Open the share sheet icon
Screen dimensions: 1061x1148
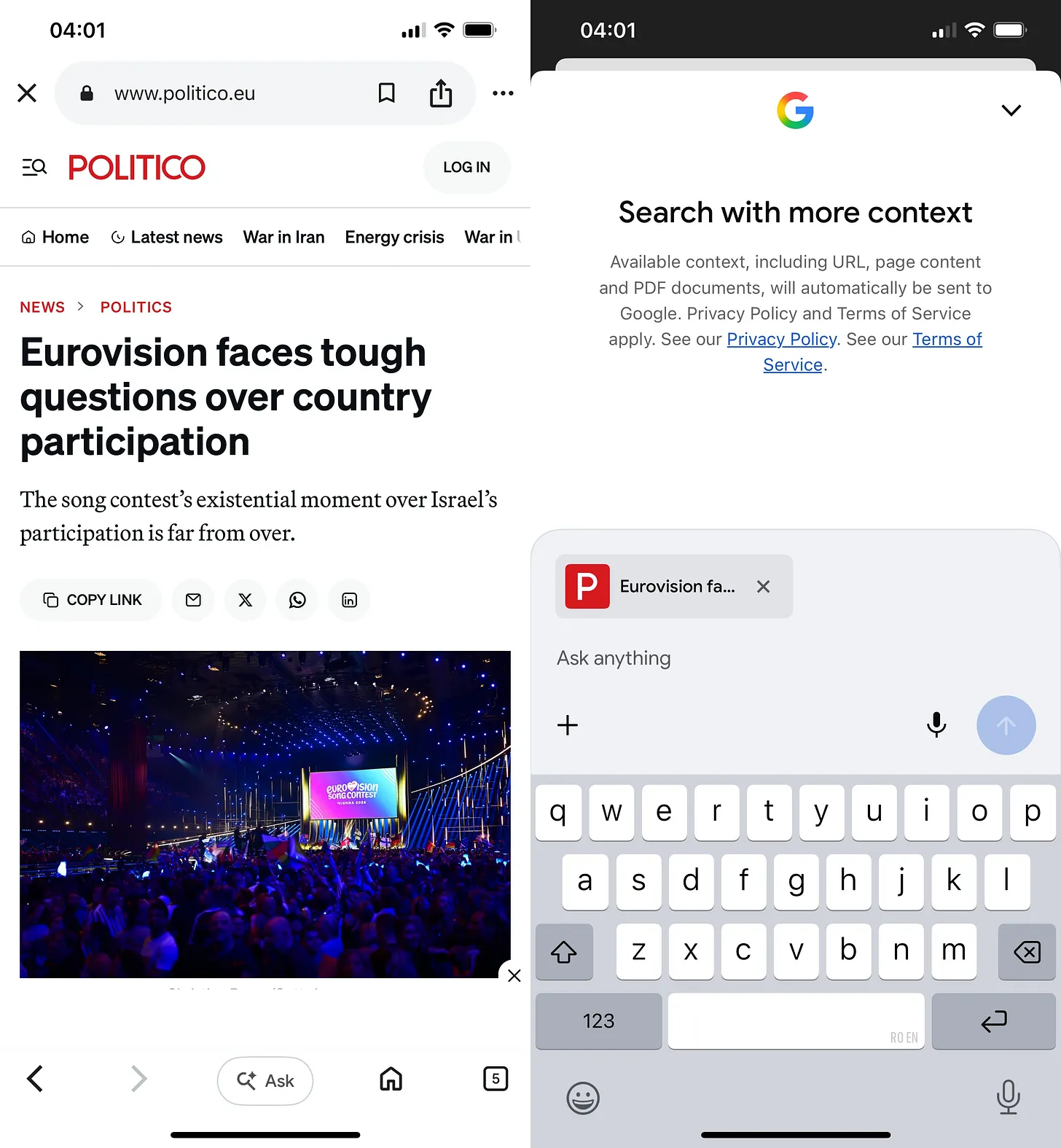point(441,93)
